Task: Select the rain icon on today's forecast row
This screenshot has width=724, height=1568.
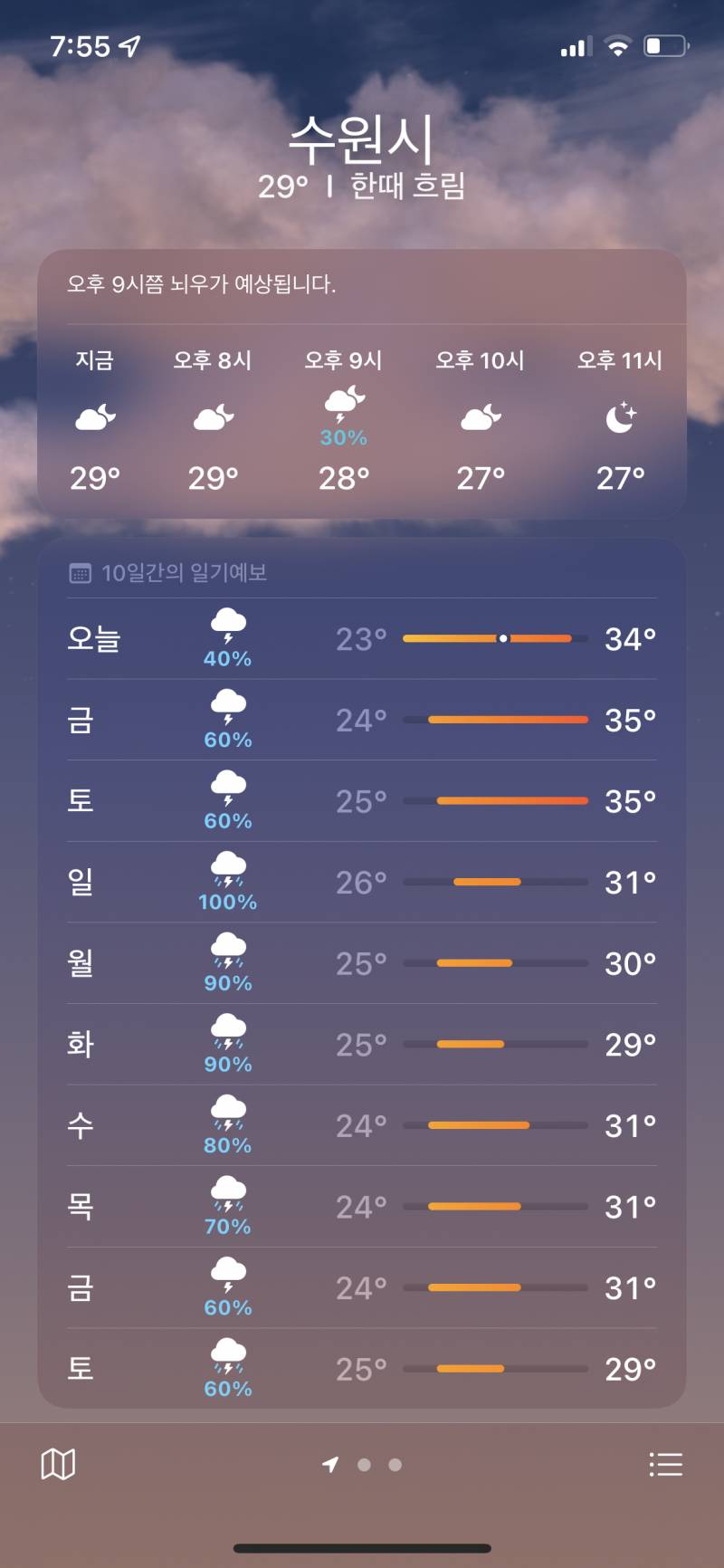Action: click(227, 625)
